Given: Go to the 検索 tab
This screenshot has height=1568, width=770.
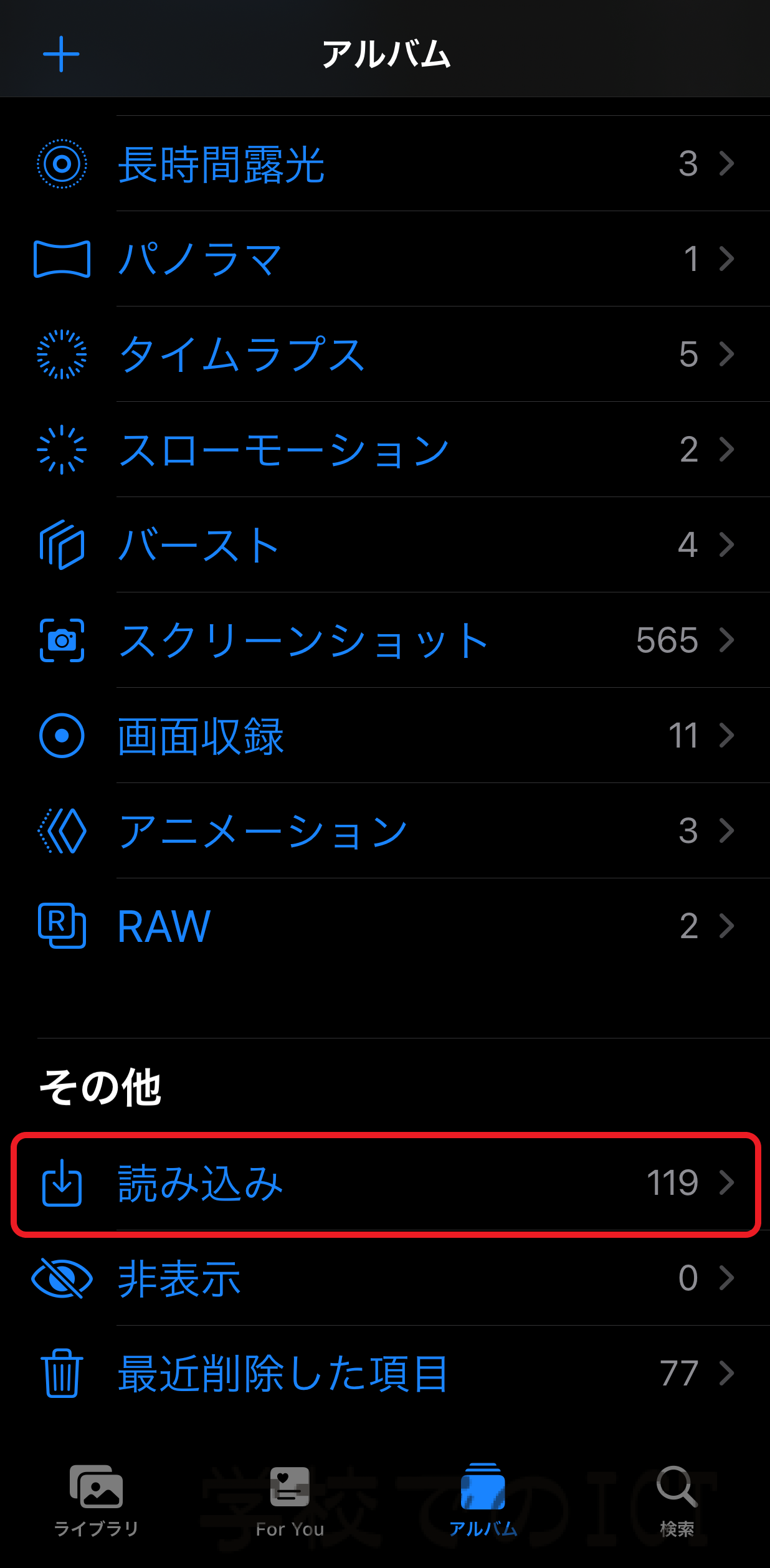Looking at the screenshot, I should tap(677, 1500).
